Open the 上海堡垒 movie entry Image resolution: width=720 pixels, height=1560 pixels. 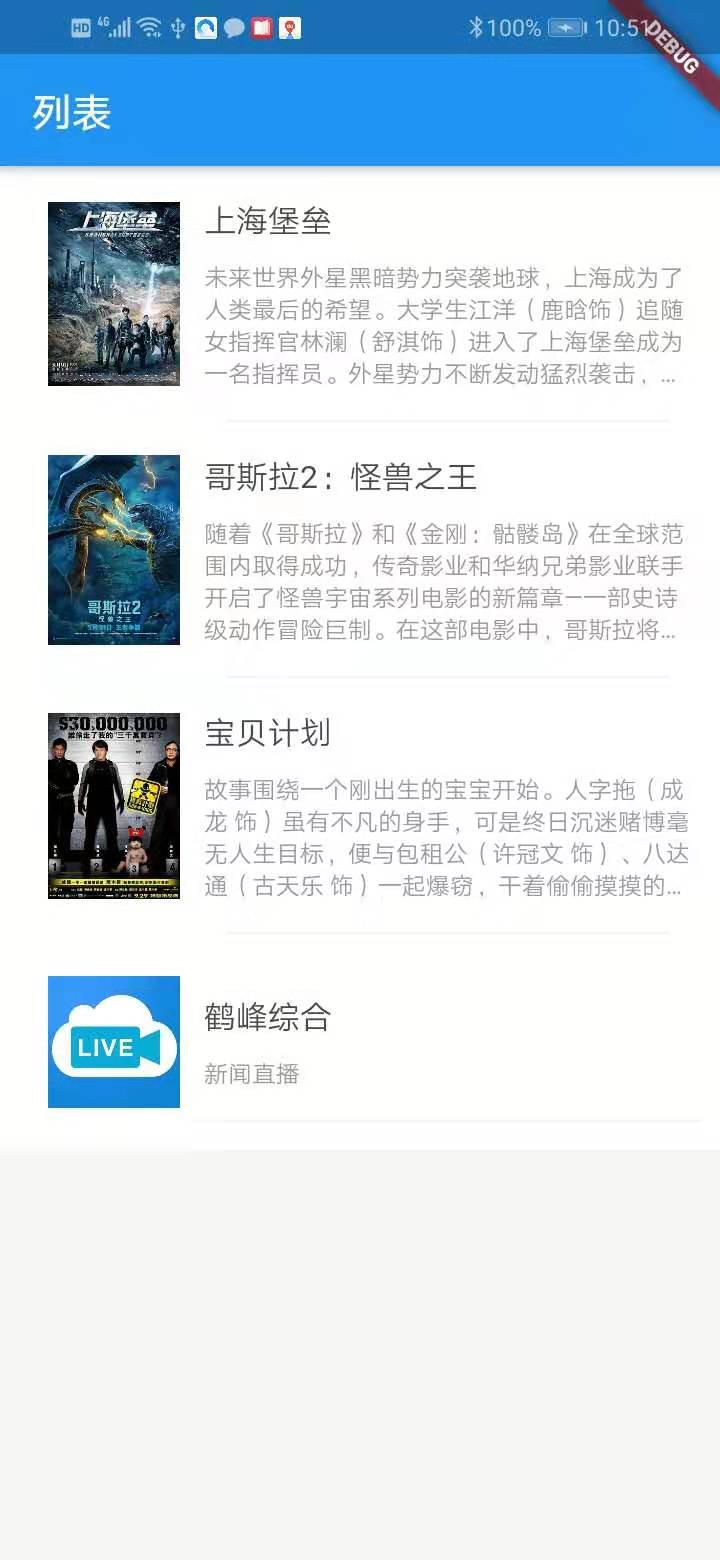(360, 294)
